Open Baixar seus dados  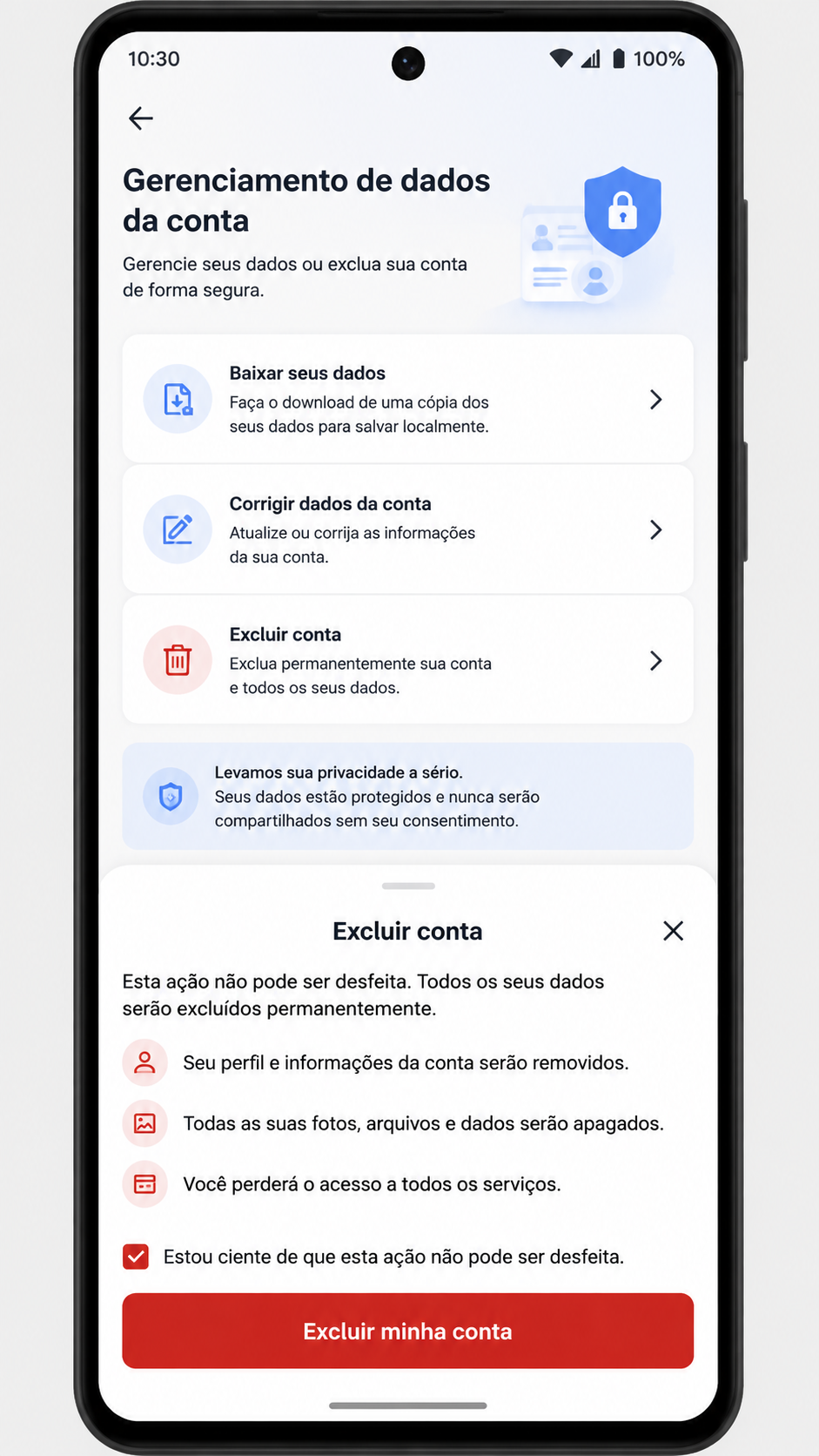coord(407,399)
